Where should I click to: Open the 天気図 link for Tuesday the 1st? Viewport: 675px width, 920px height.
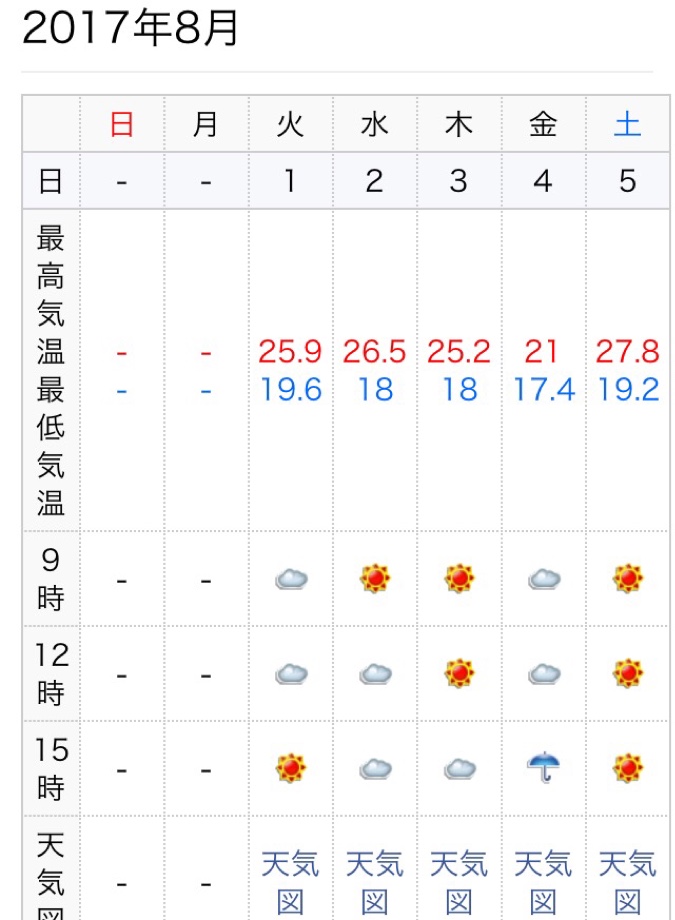pyautogui.click(x=290, y=881)
